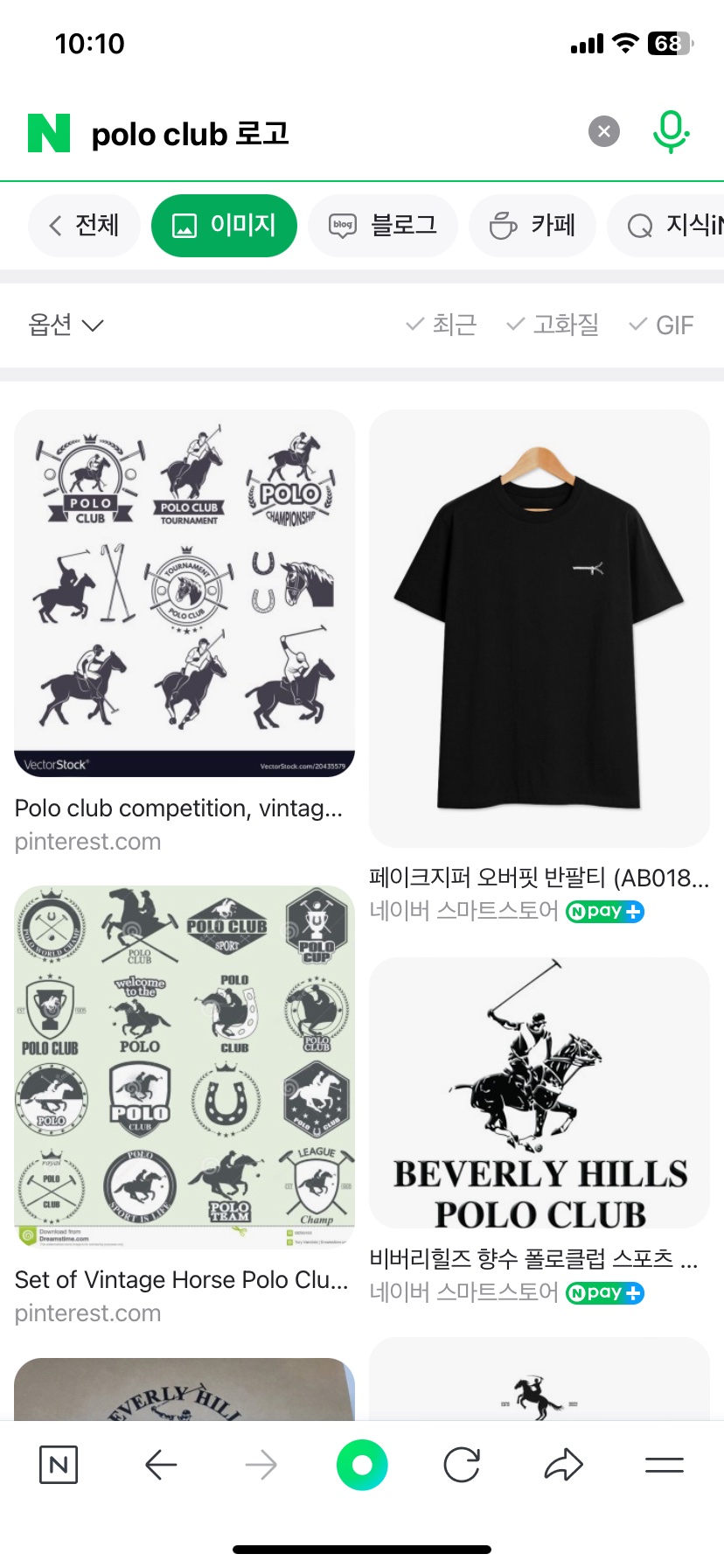Tap the Naver N logo
724x1568 pixels.
pyautogui.click(x=49, y=133)
